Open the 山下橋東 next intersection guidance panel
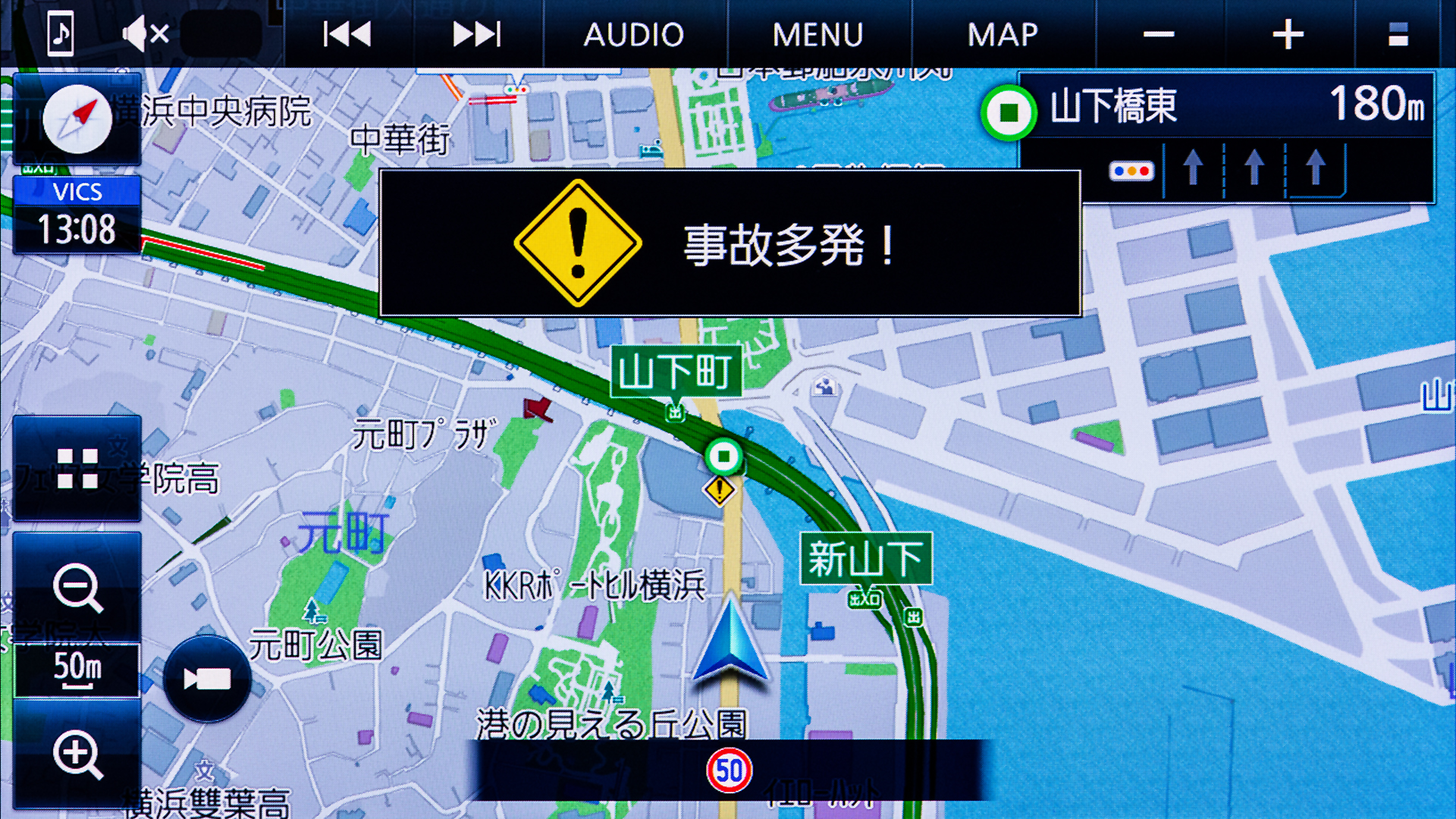Viewport: 1456px width, 819px height. tap(1225, 136)
